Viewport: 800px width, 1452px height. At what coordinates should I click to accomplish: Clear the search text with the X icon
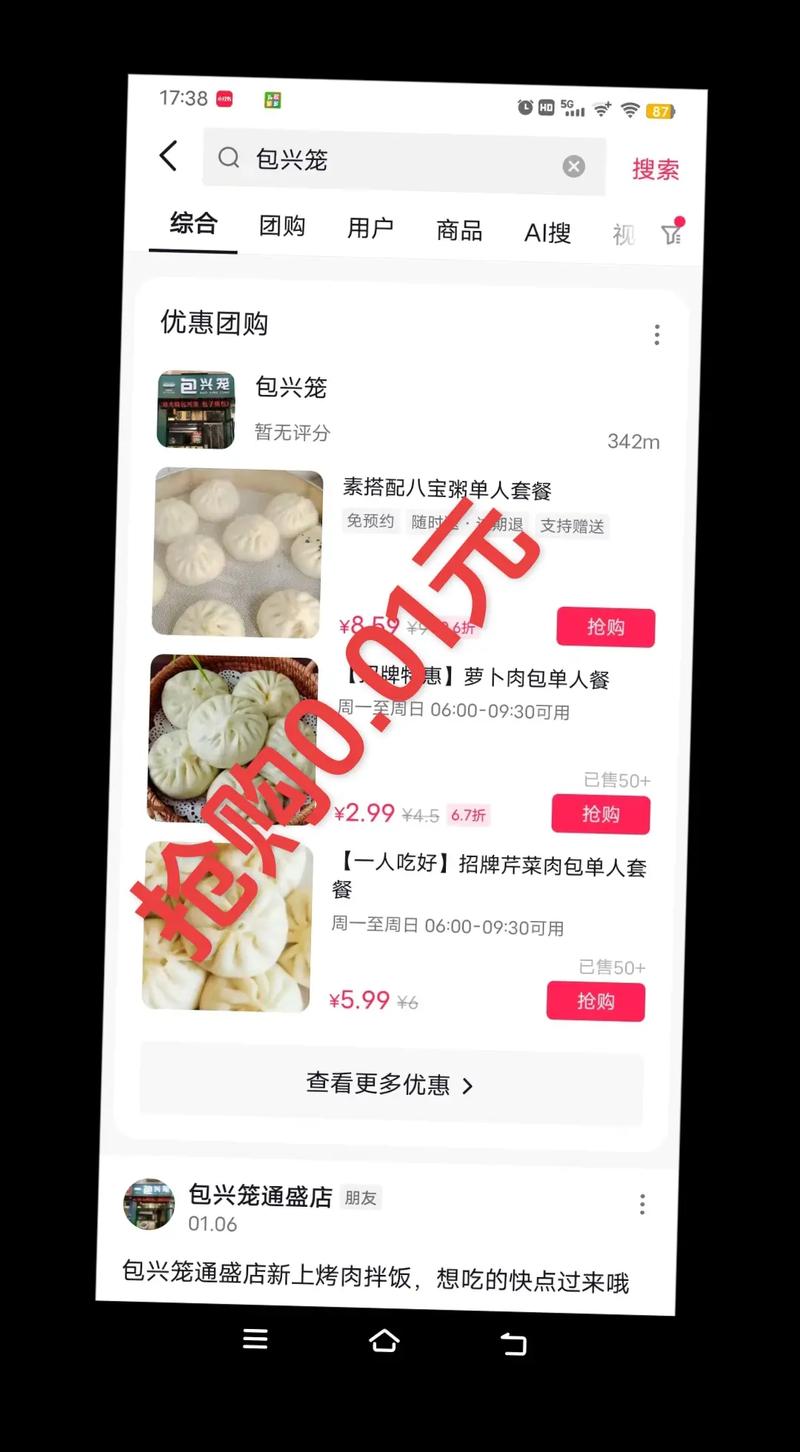tap(574, 166)
